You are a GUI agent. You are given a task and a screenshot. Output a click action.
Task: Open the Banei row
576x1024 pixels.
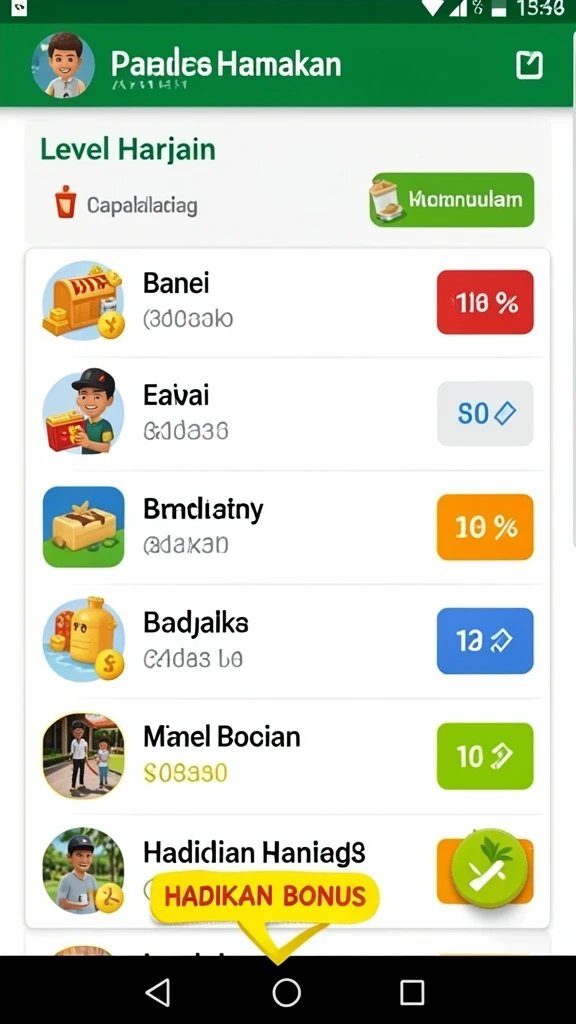click(287, 302)
